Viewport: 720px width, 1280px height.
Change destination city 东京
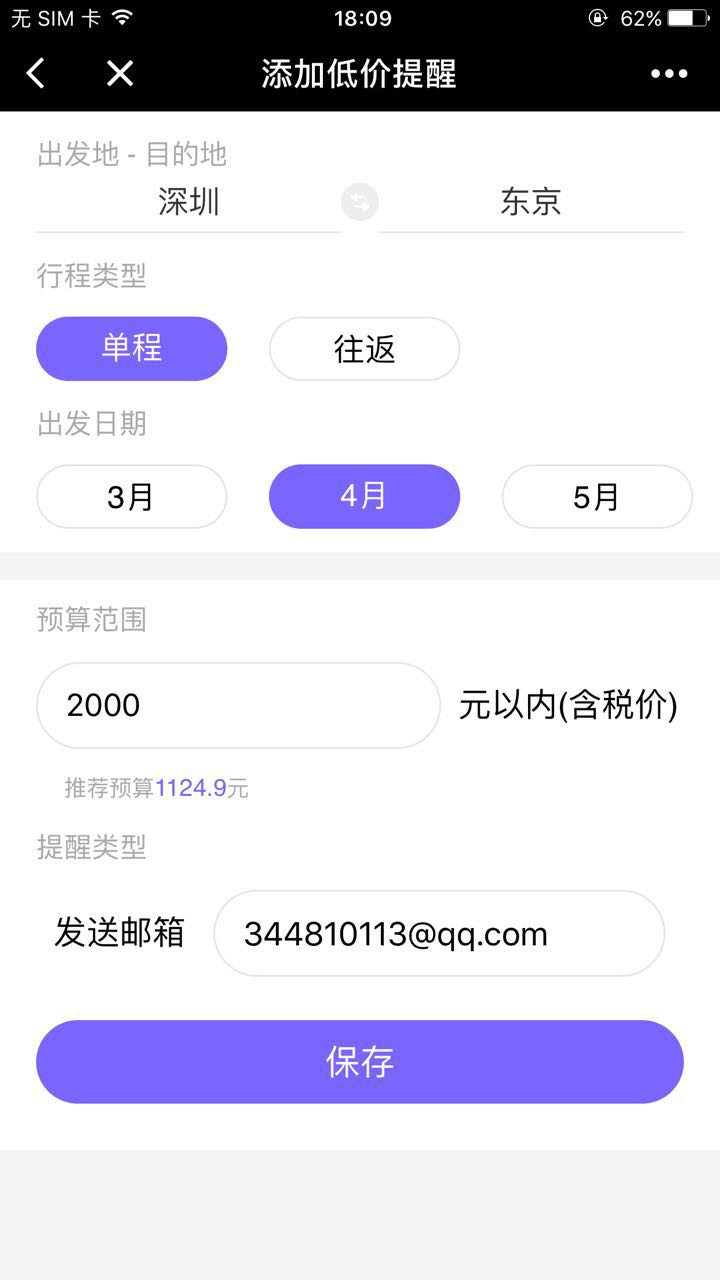pos(531,202)
